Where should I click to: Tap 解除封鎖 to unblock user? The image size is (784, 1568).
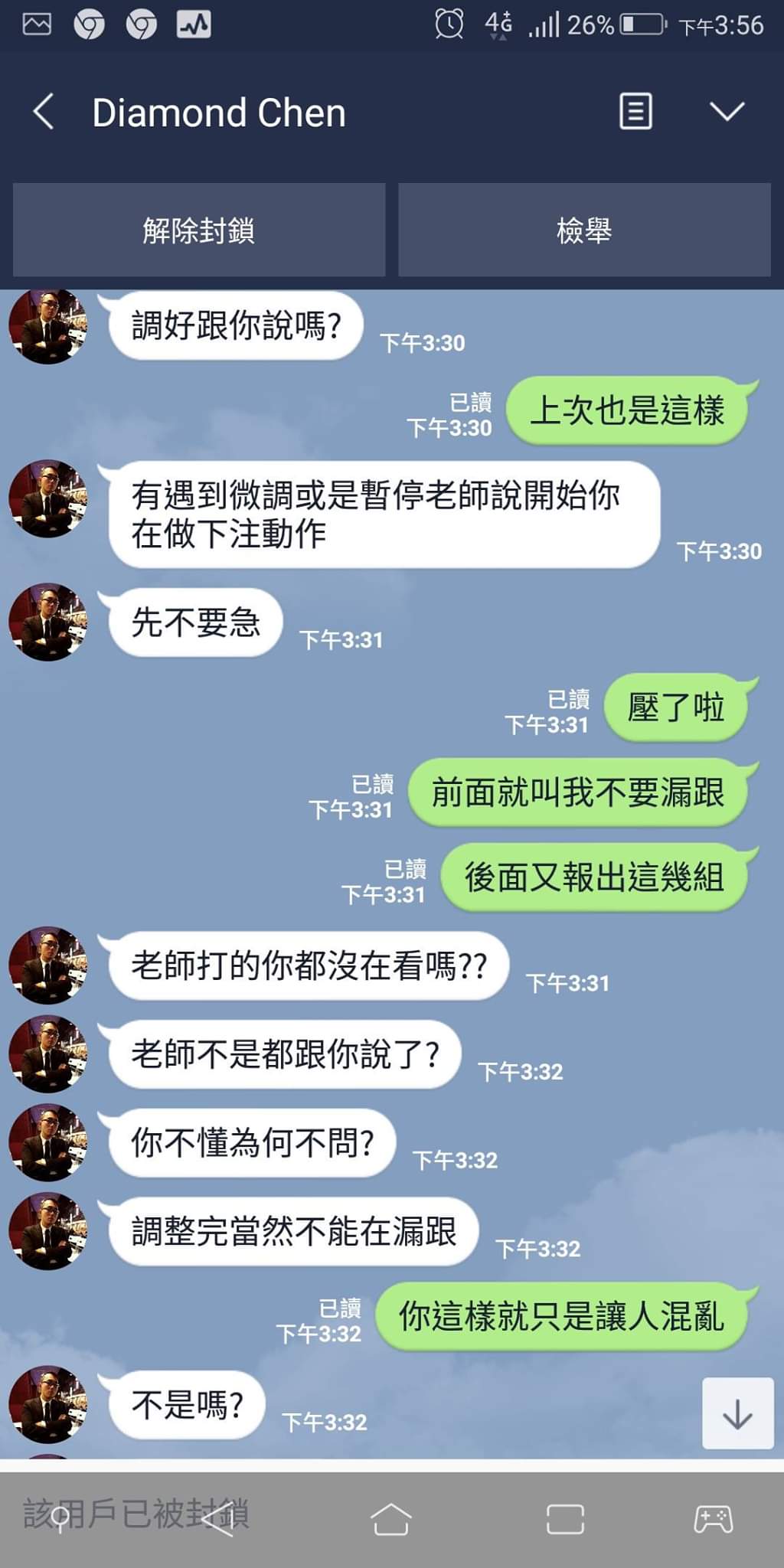tap(199, 230)
